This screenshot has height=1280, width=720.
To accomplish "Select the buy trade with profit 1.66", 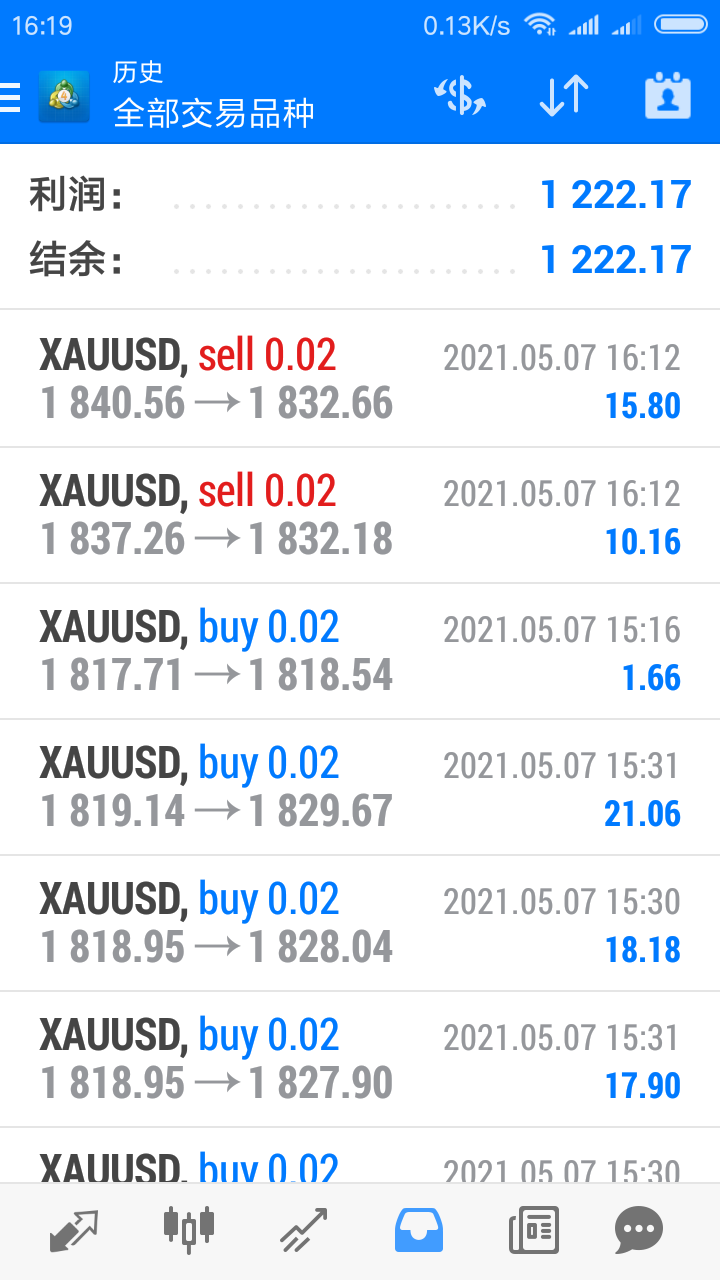I will tap(360, 652).
